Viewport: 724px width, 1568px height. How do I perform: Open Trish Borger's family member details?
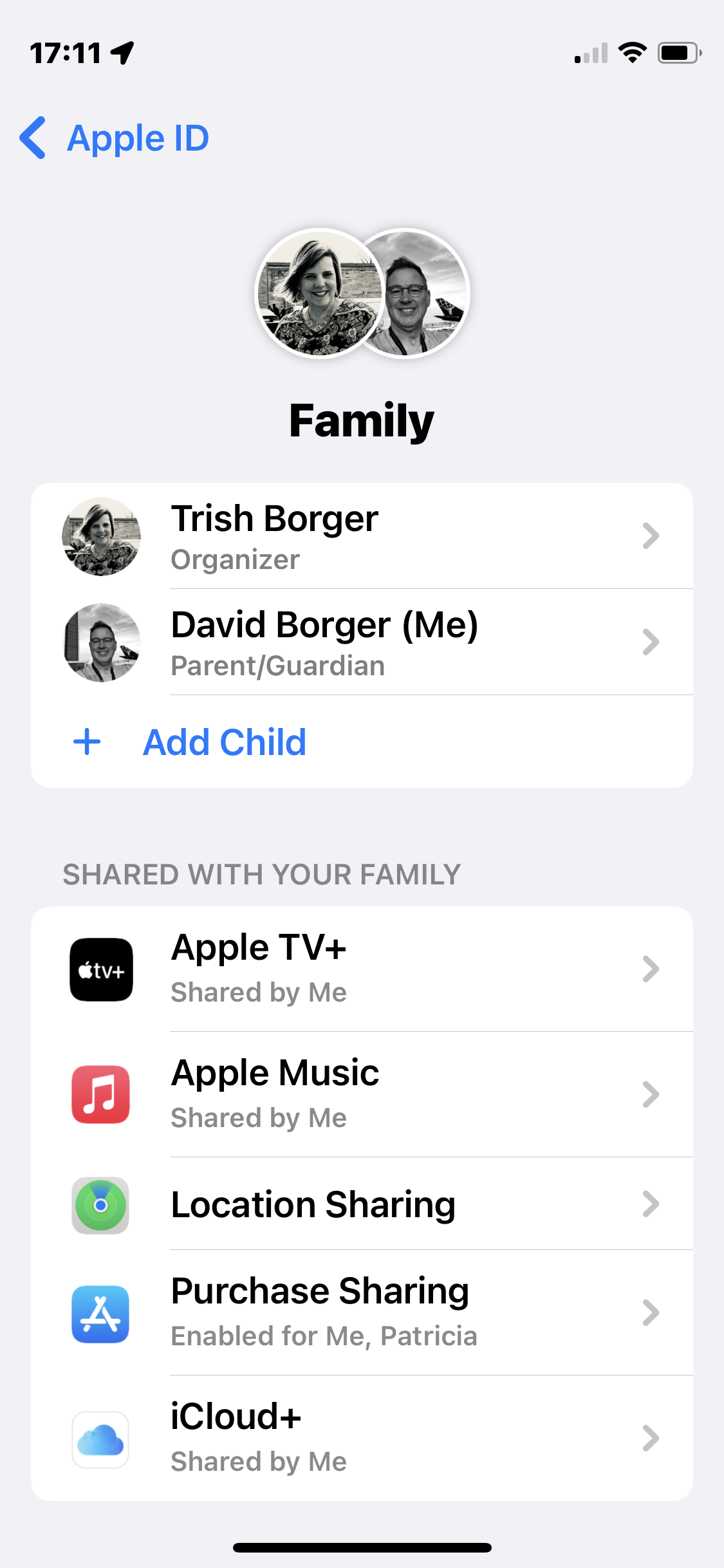[362, 536]
